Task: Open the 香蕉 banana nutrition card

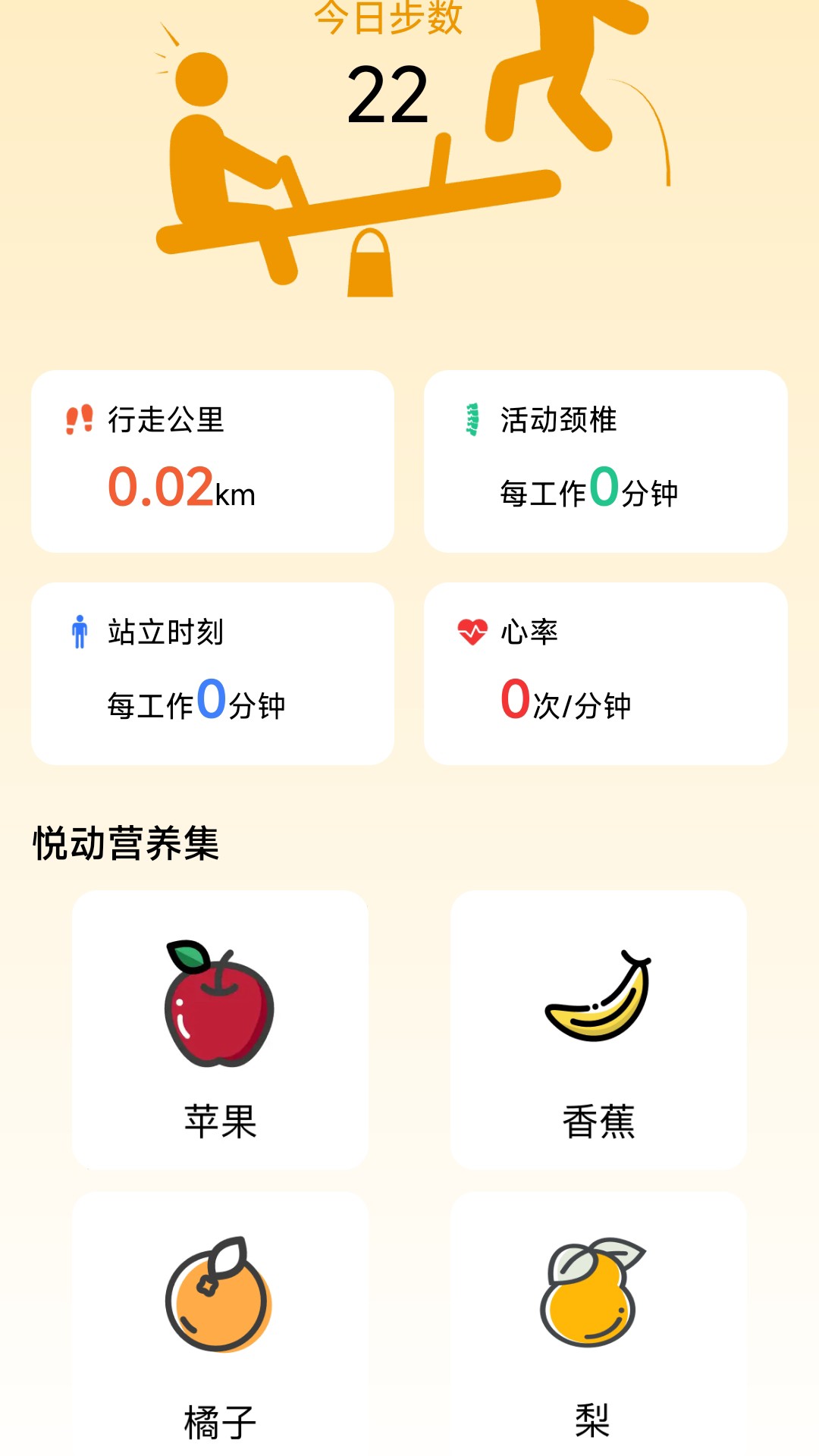Action: click(x=598, y=1030)
